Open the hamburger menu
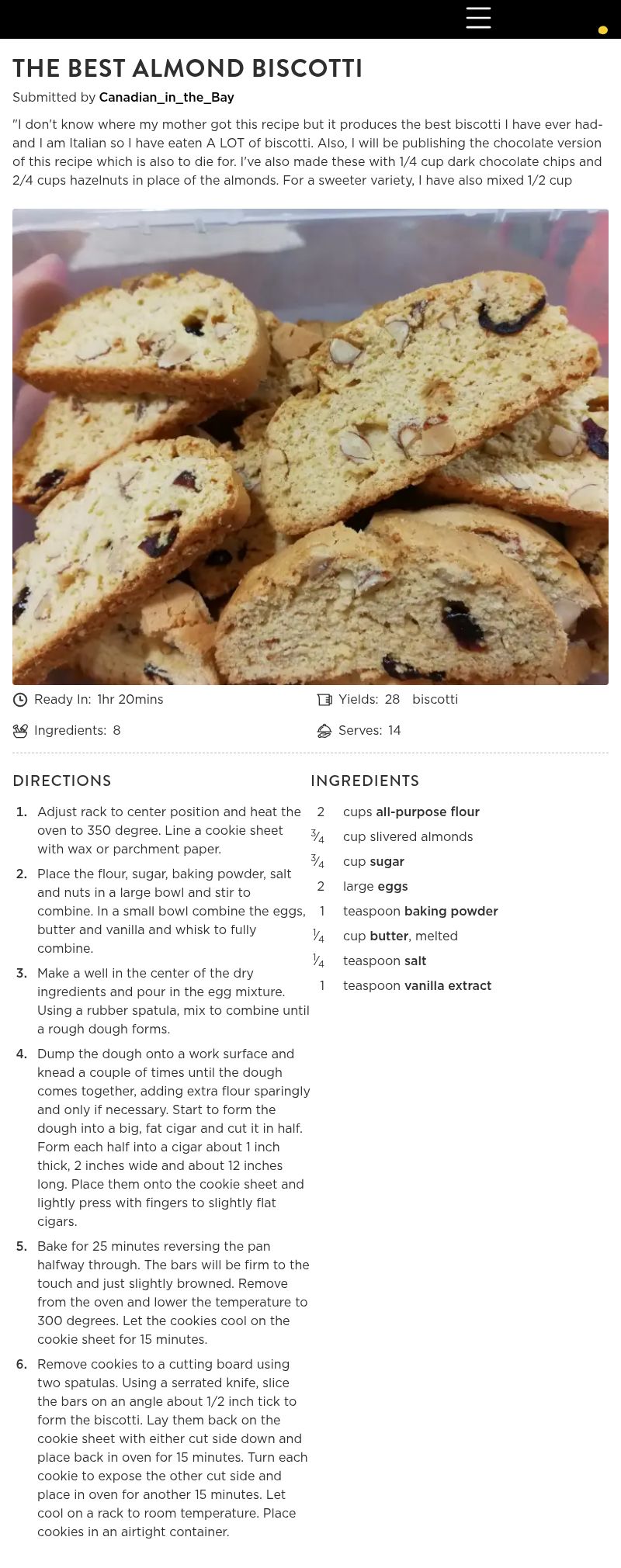Screen dimensions: 621x1568 478,18
